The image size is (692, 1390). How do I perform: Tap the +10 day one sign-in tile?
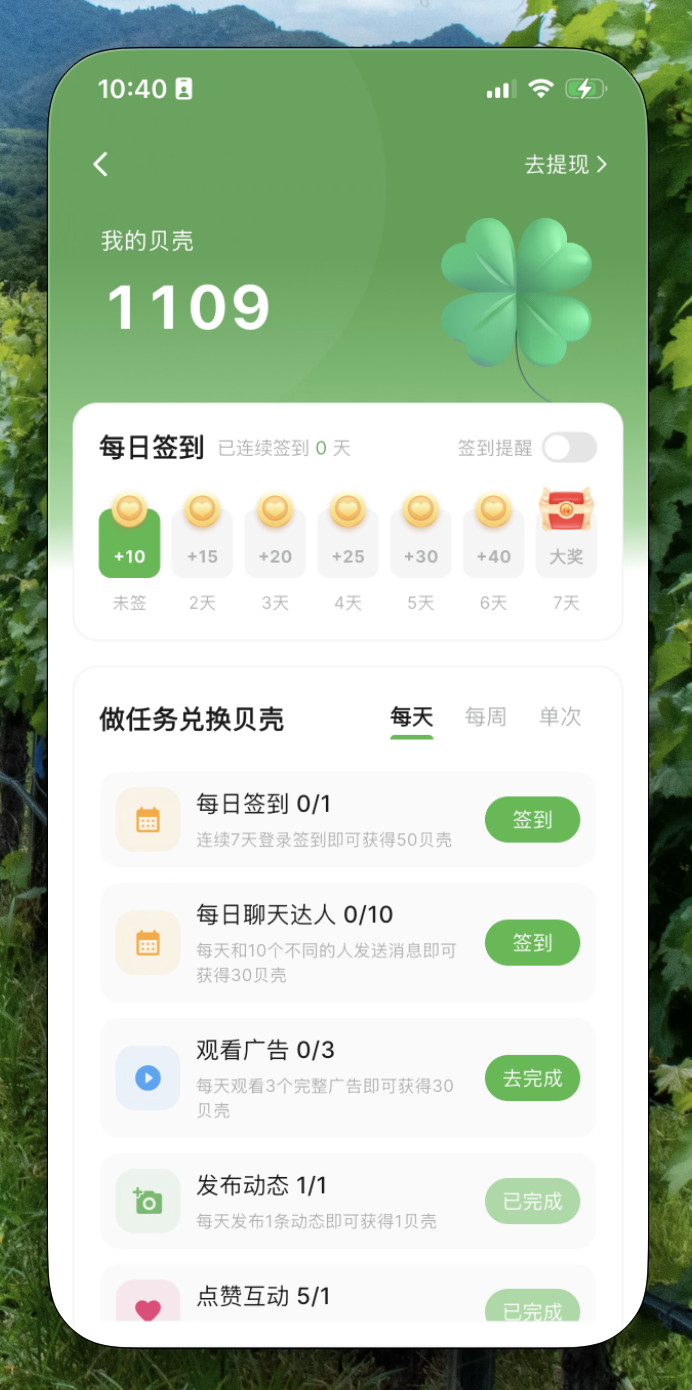(129, 543)
